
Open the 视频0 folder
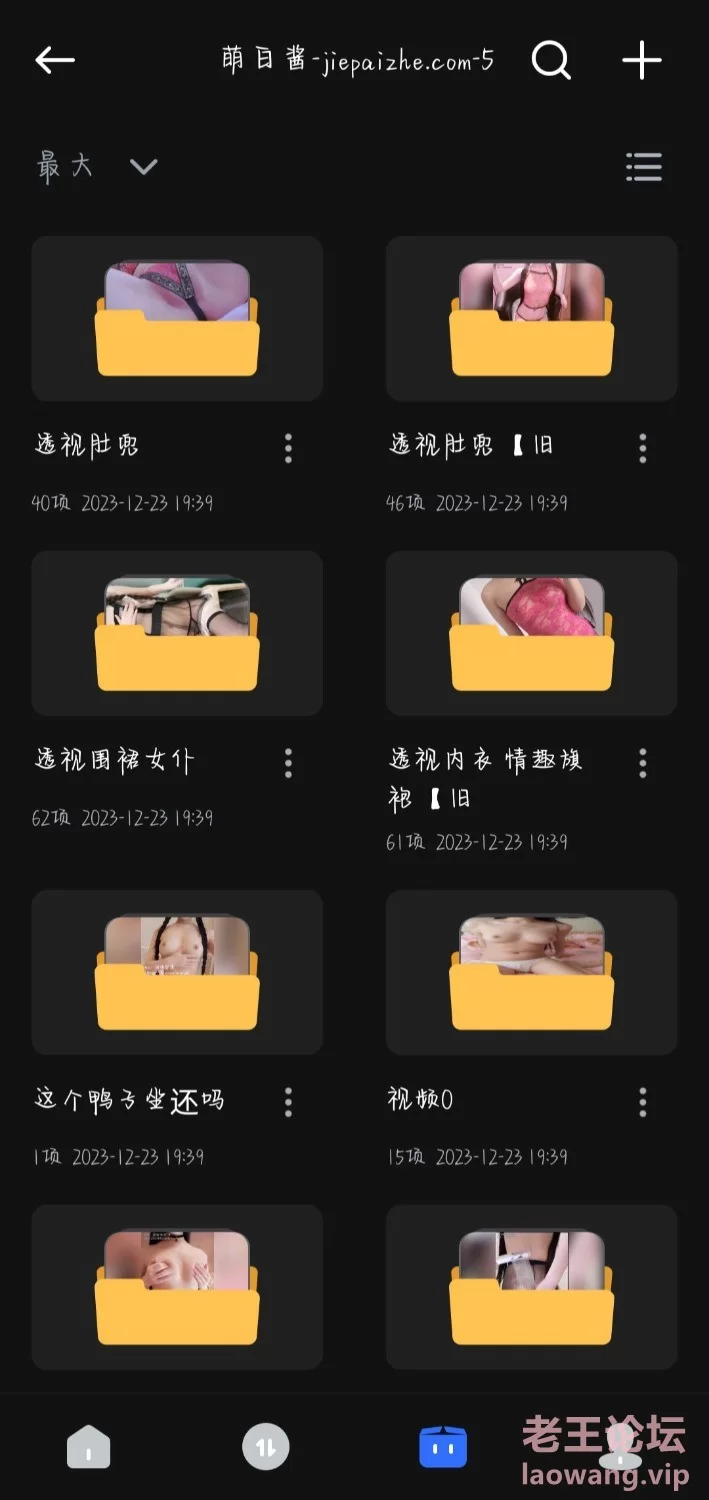click(531, 972)
